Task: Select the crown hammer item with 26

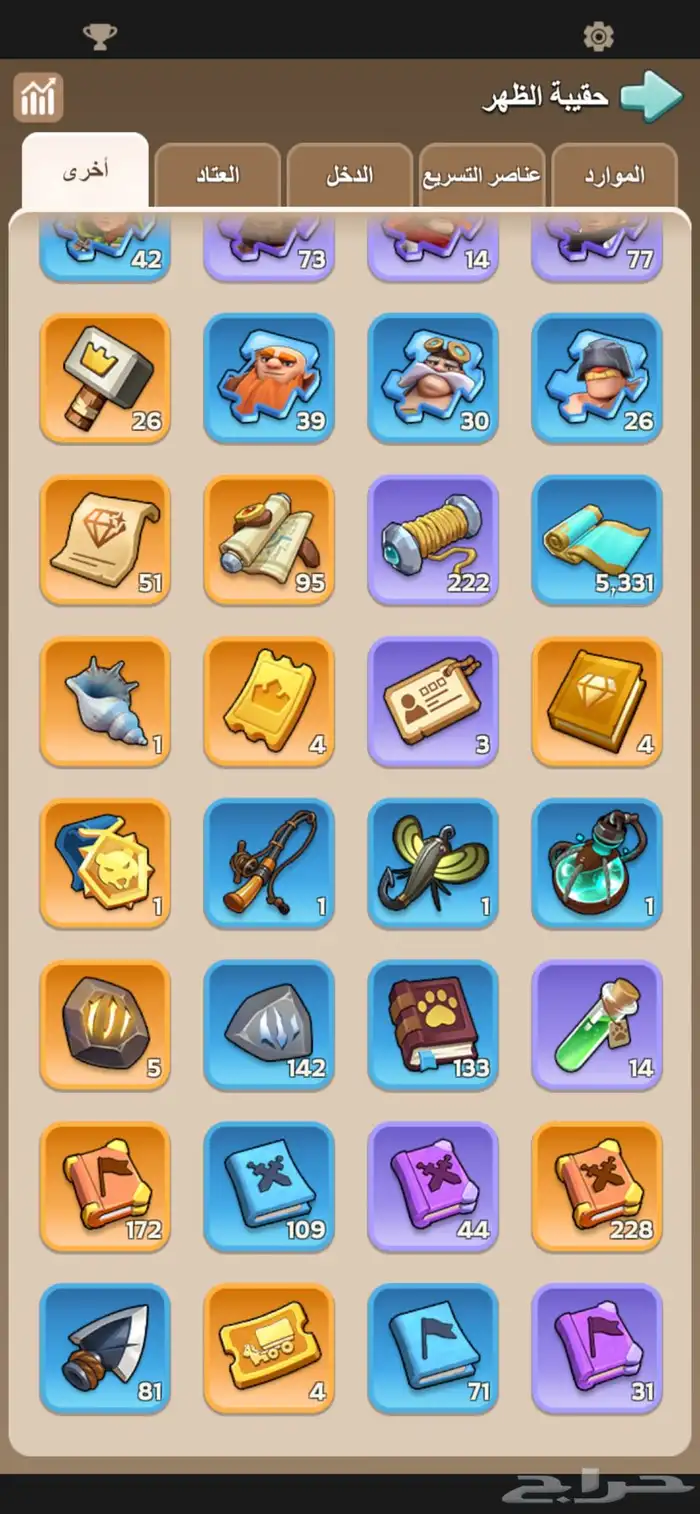Action: coord(105,378)
